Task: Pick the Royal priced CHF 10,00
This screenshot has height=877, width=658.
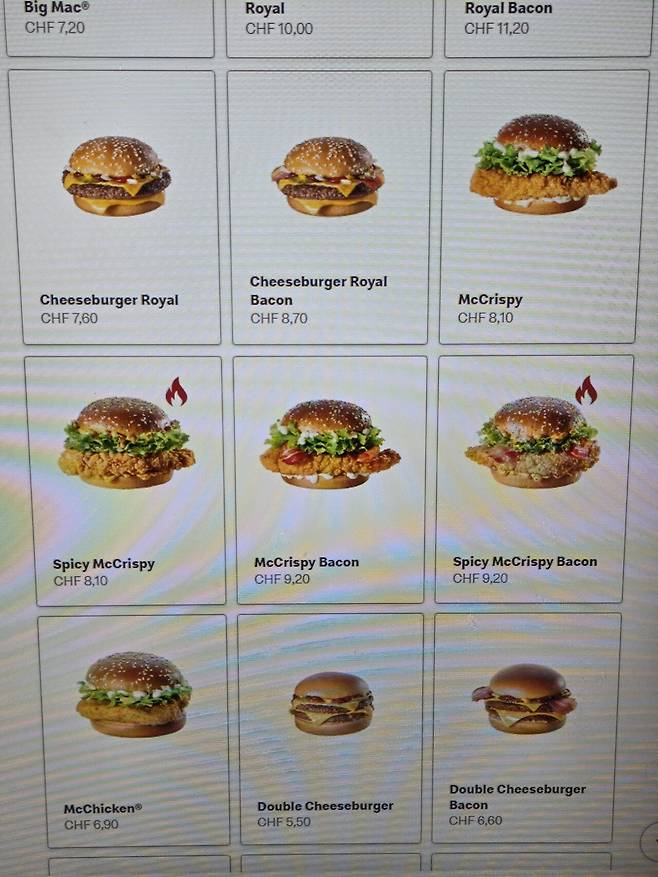Action: [330, 25]
